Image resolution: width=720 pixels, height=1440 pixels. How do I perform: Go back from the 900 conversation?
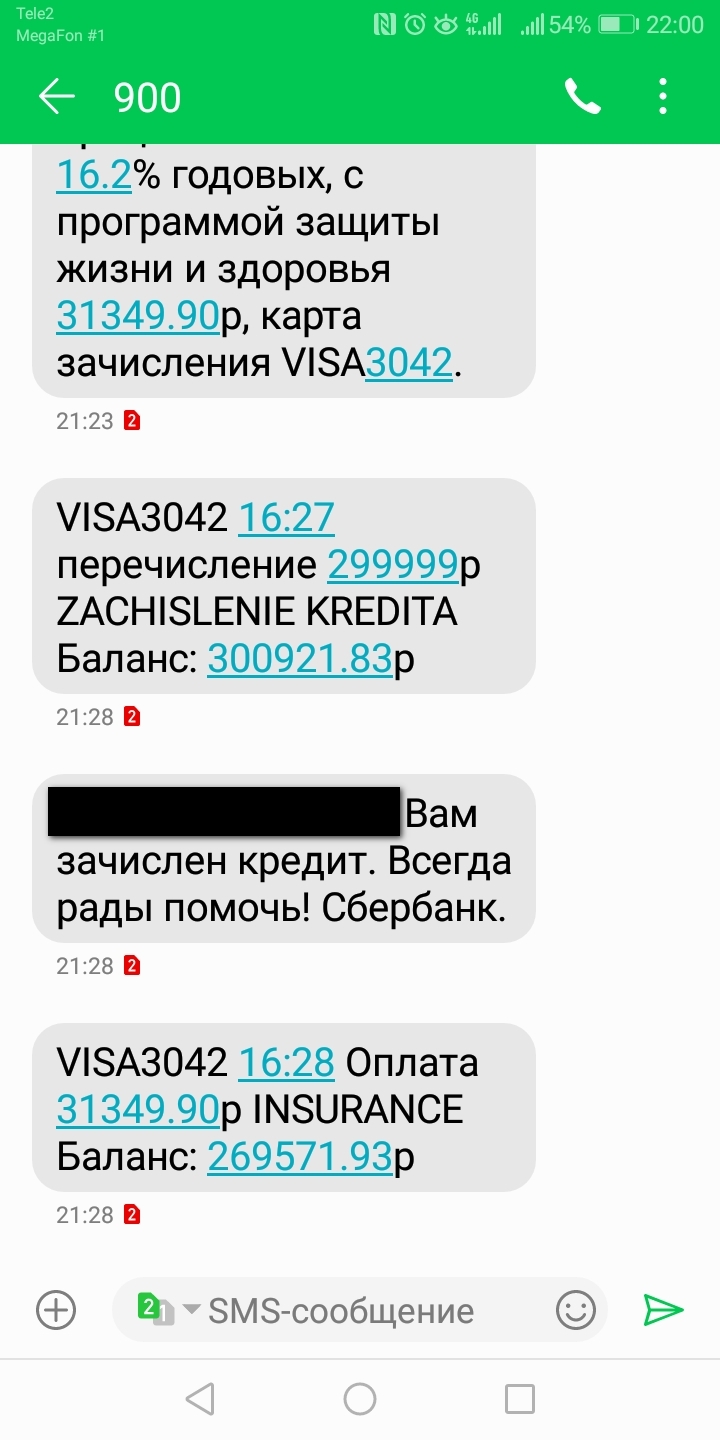[56, 97]
